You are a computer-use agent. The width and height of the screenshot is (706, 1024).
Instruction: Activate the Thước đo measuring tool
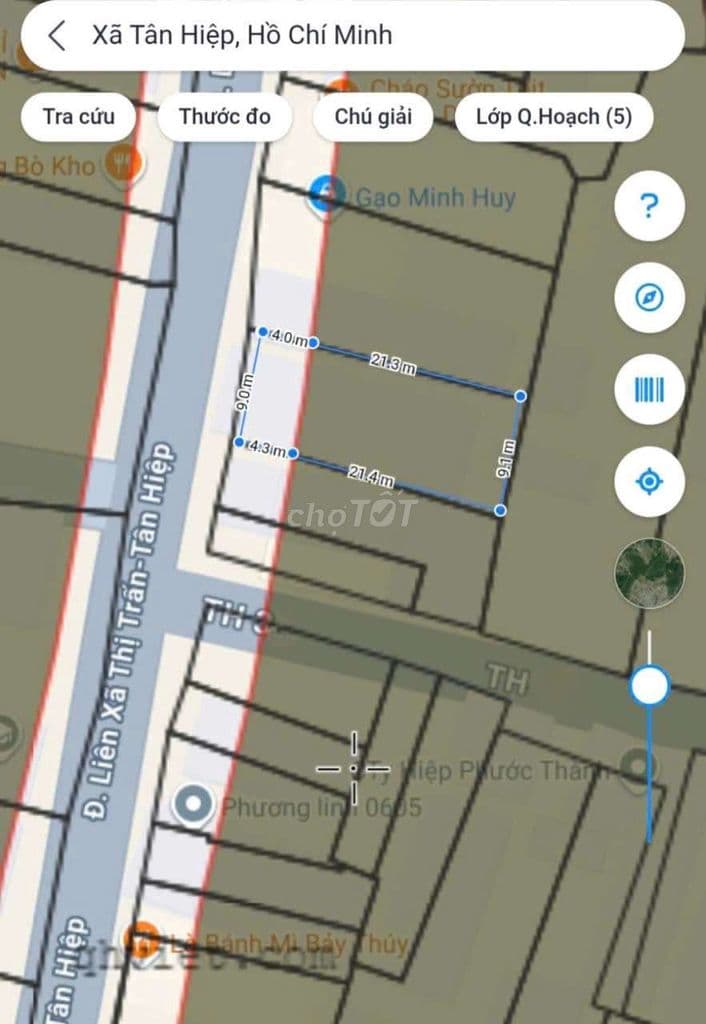point(225,117)
